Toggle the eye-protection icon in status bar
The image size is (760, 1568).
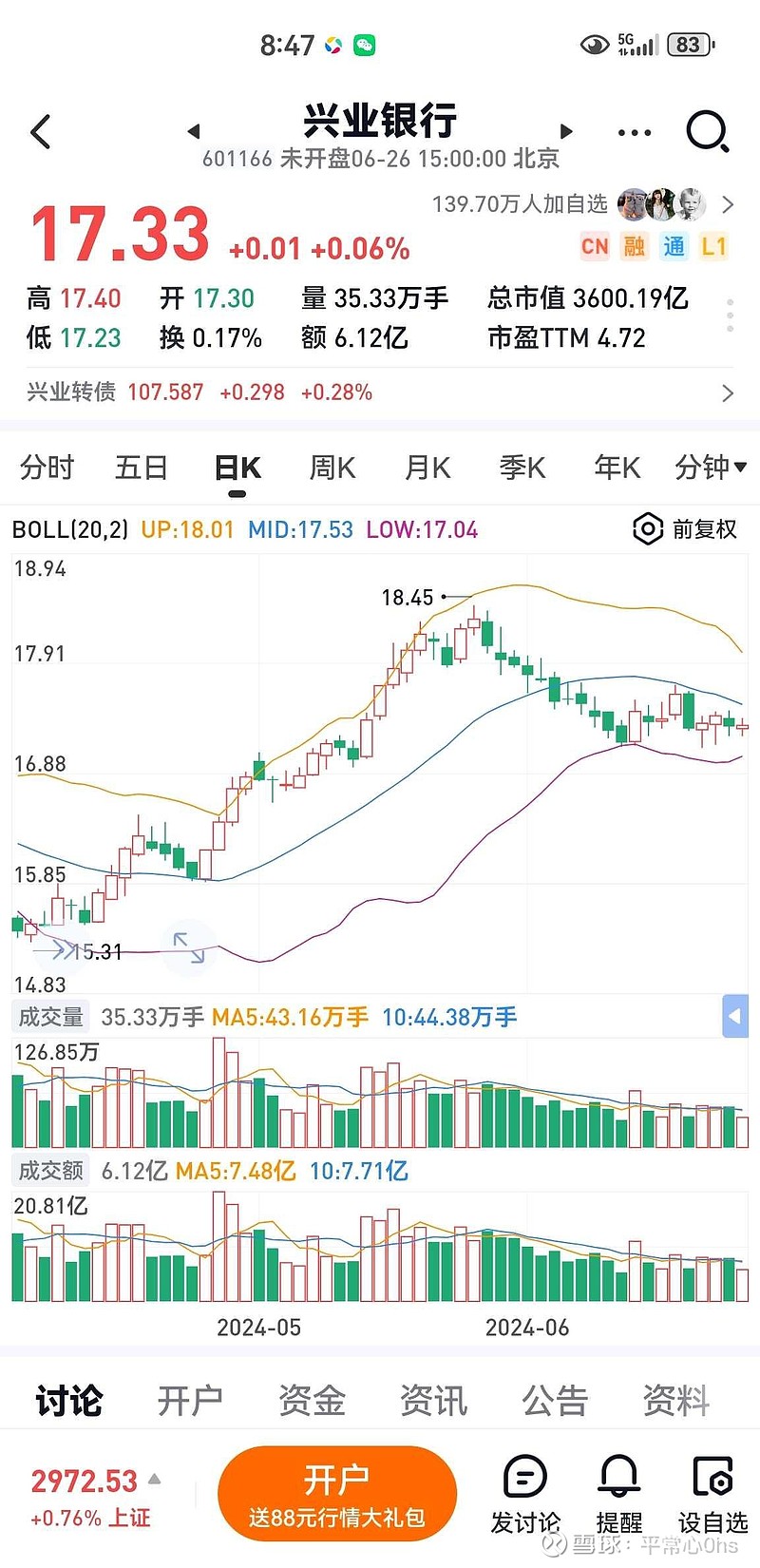click(595, 44)
